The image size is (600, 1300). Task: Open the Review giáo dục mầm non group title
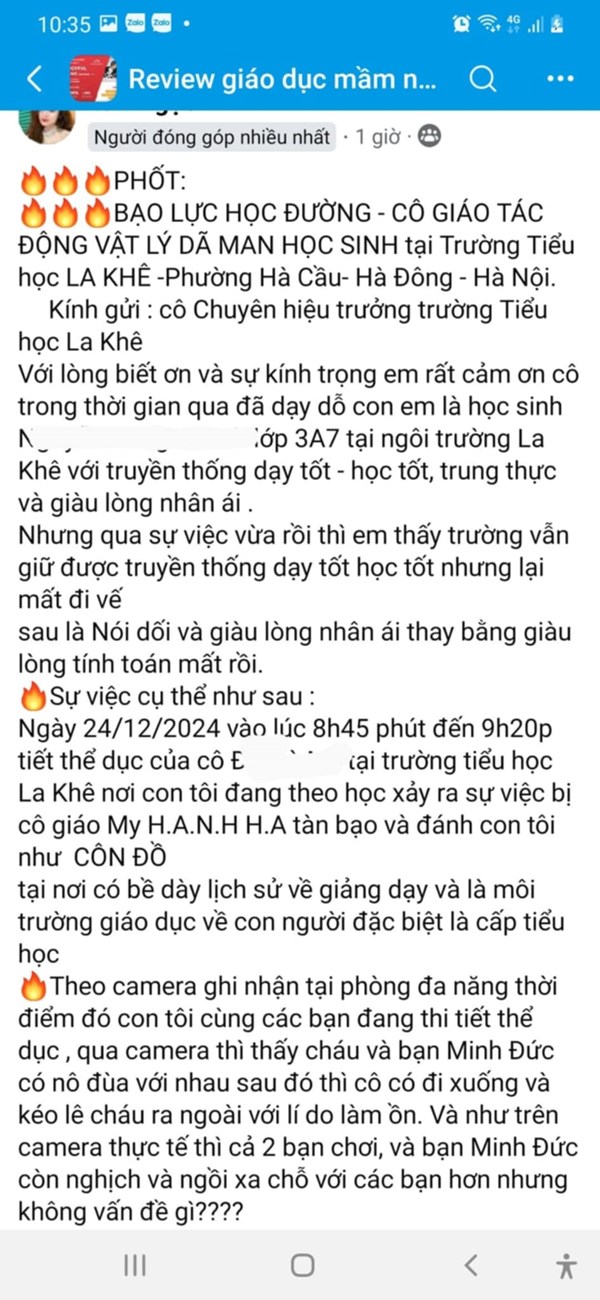pyautogui.click(x=282, y=79)
